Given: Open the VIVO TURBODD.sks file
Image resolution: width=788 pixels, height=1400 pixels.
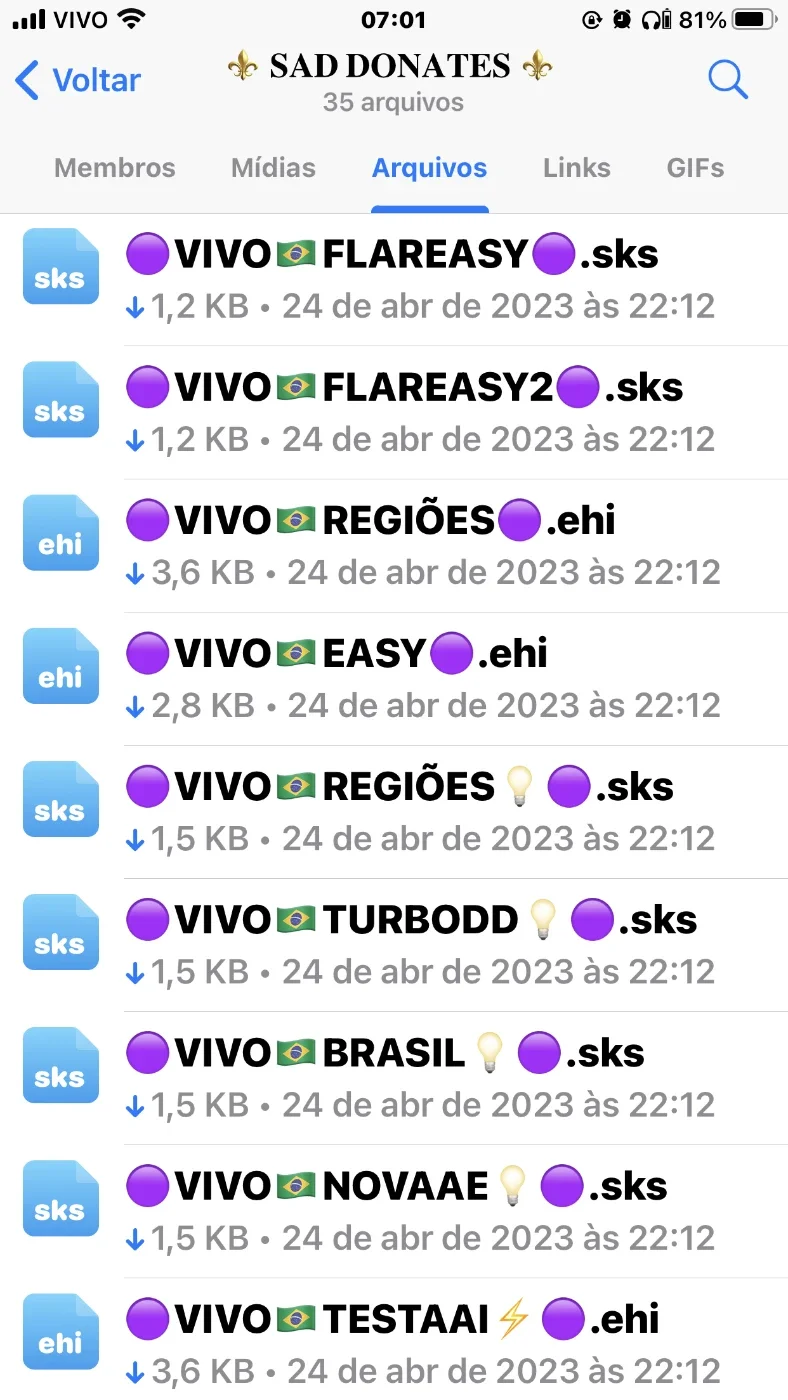Looking at the screenshot, I should tap(394, 945).
